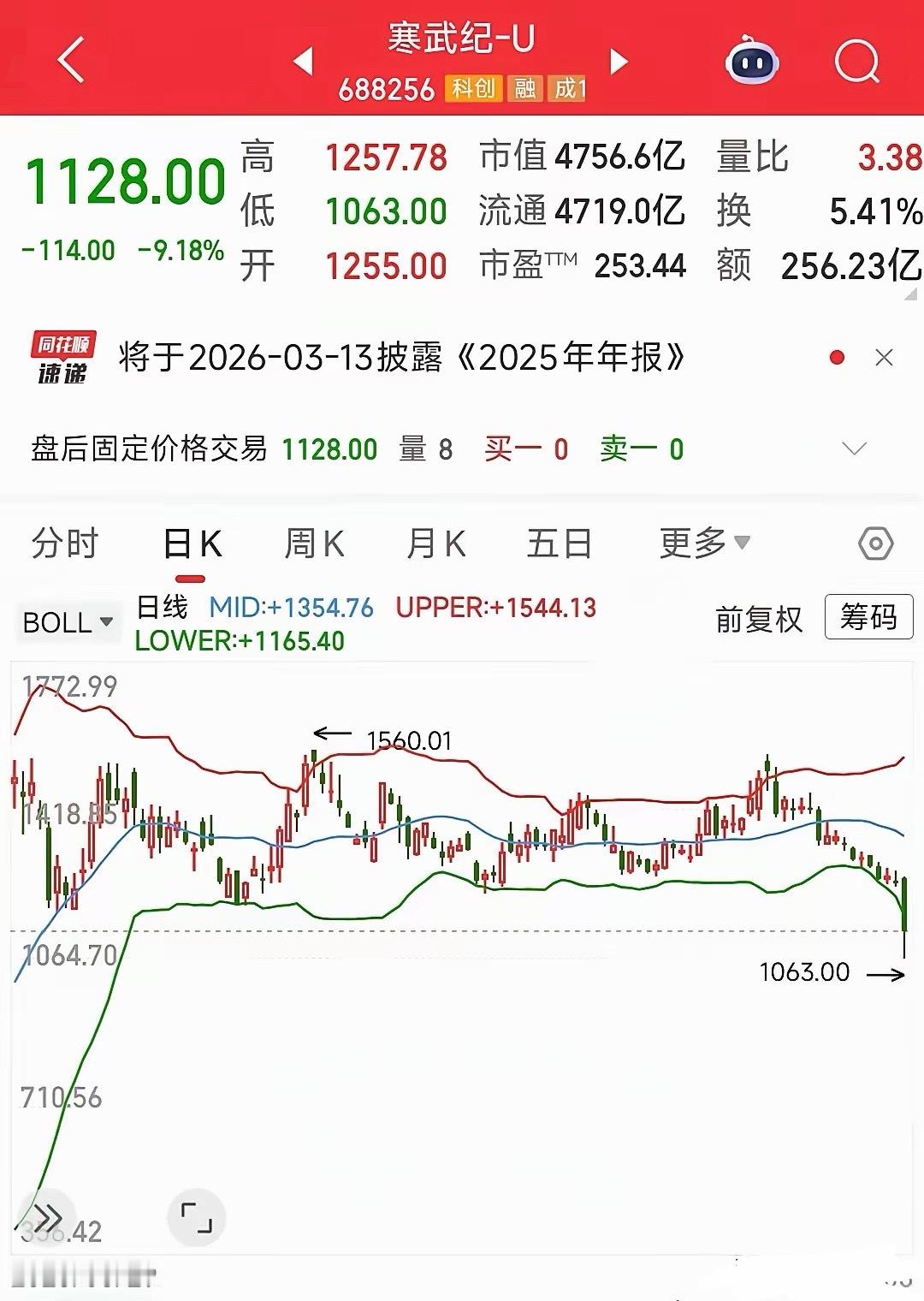The width and height of the screenshot is (924, 1301).
Task: Switch to the 周K weekly chart tab
Action: point(316,543)
